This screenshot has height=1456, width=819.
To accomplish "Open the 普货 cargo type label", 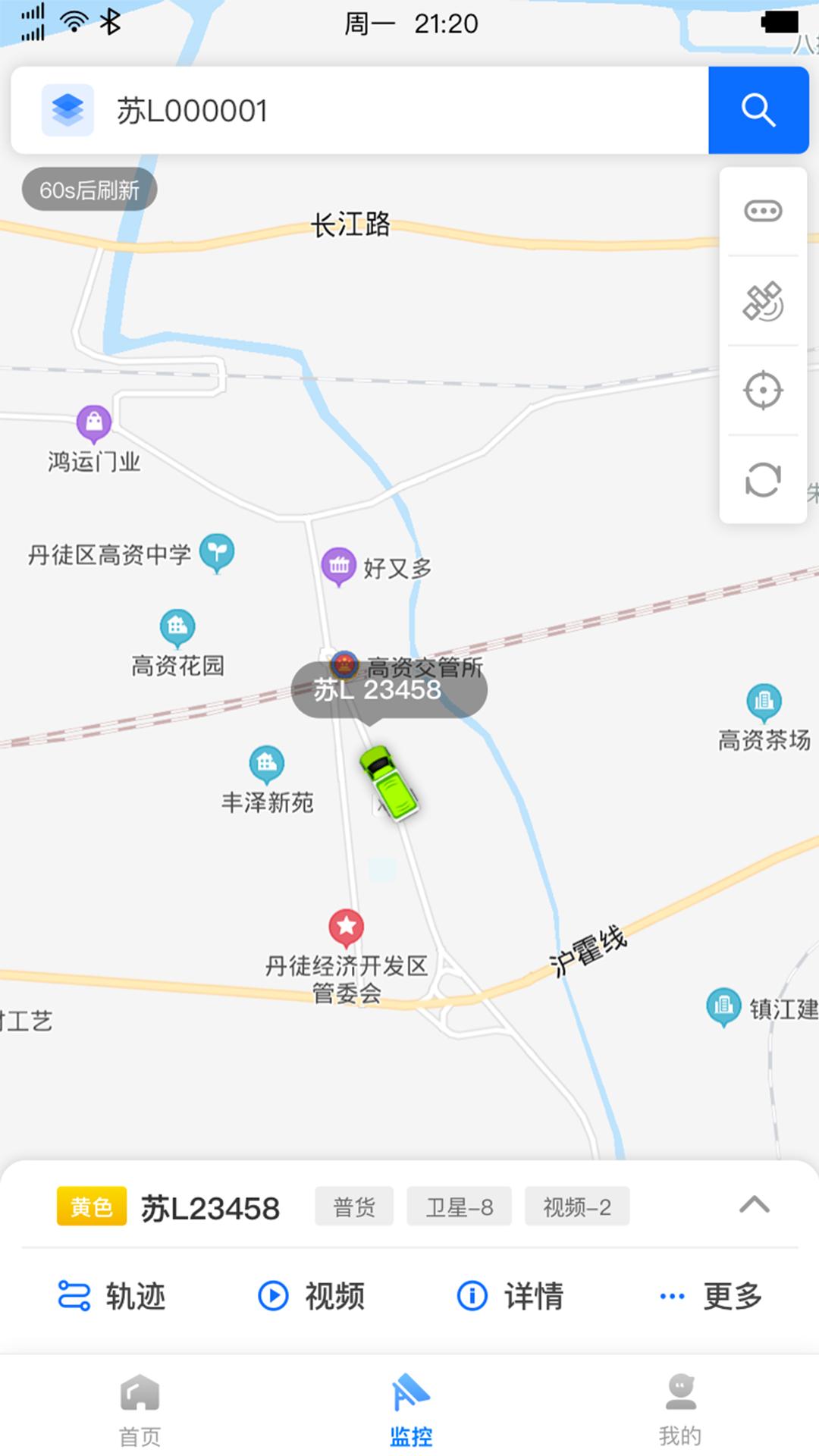I will [353, 1206].
